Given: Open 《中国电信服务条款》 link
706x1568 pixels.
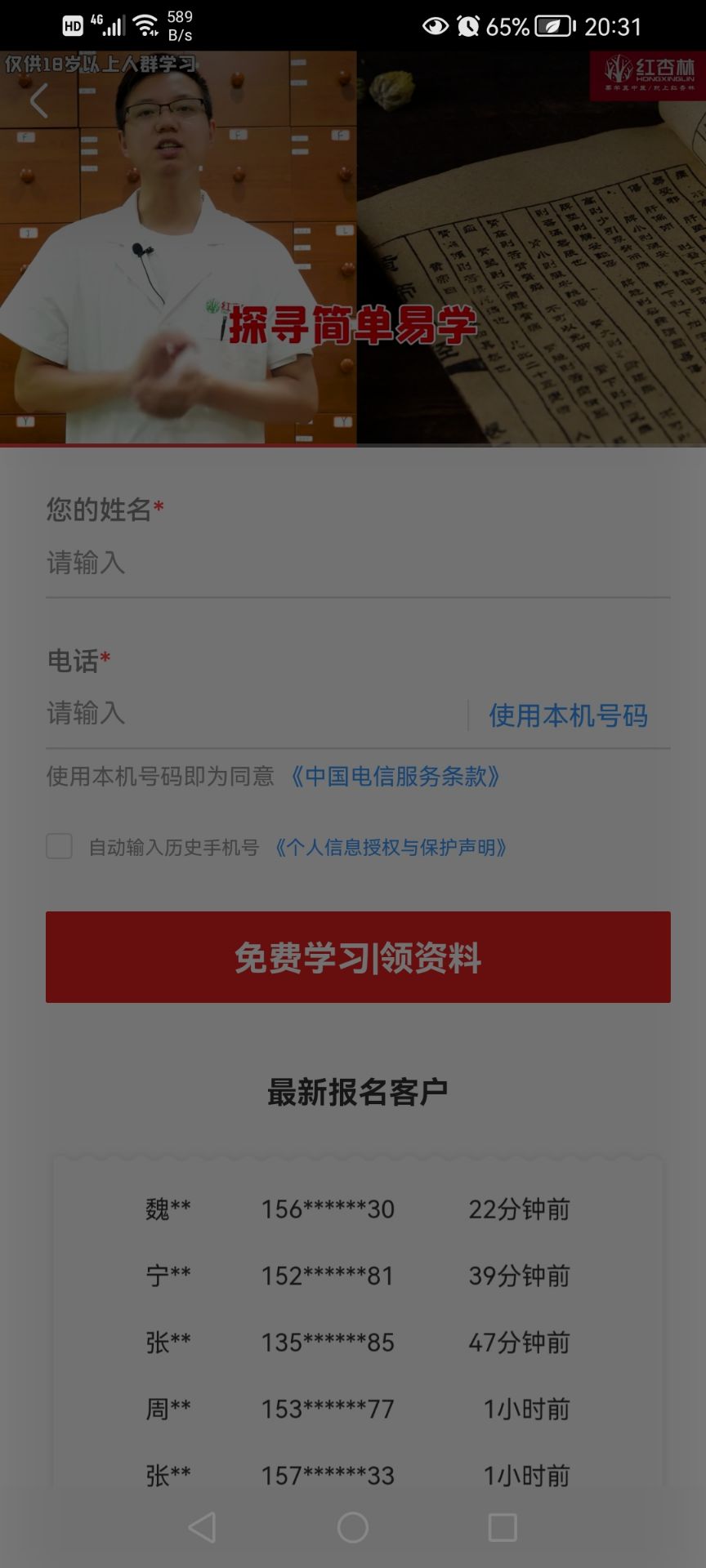Looking at the screenshot, I should (395, 776).
